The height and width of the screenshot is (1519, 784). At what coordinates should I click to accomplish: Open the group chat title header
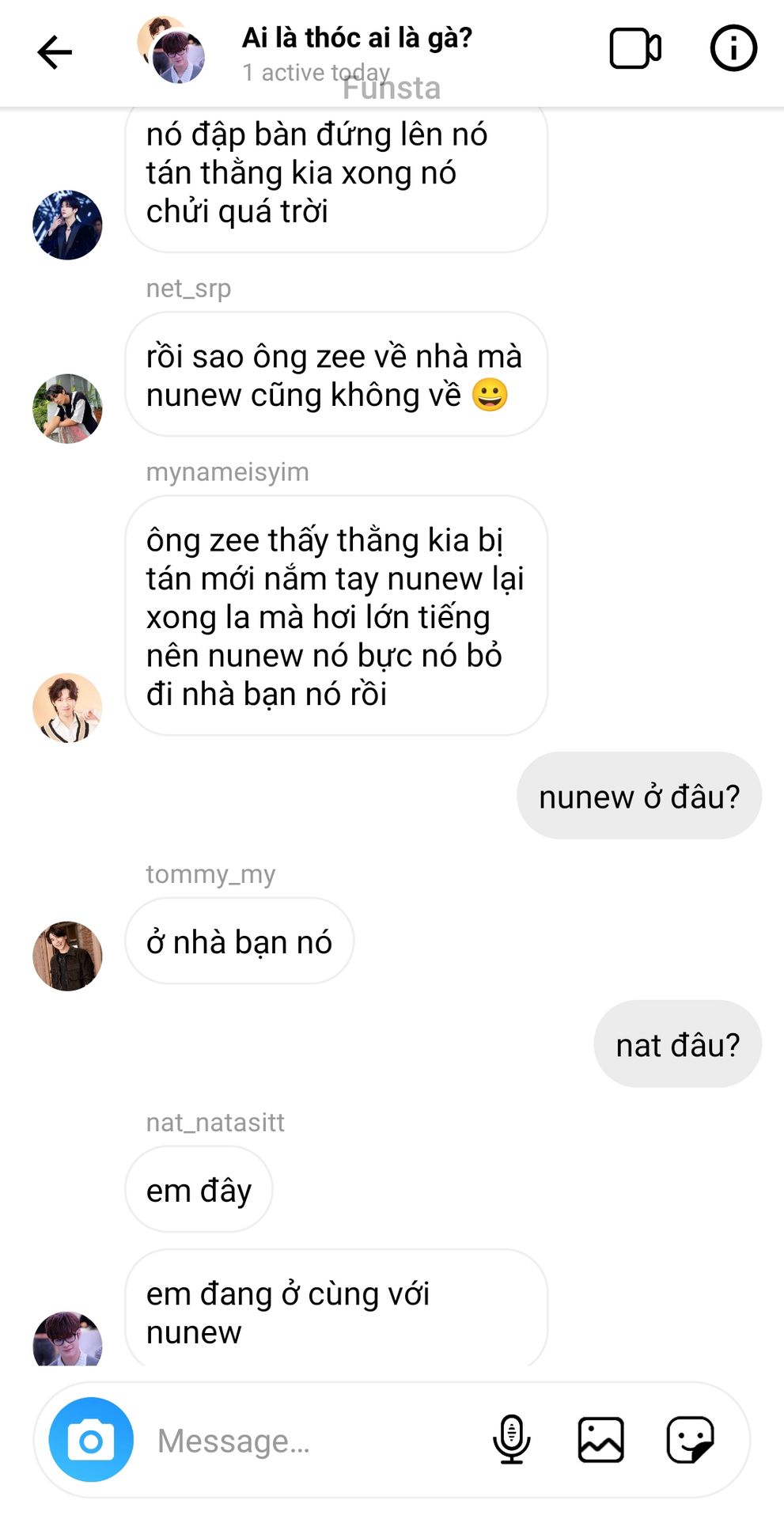(356, 38)
